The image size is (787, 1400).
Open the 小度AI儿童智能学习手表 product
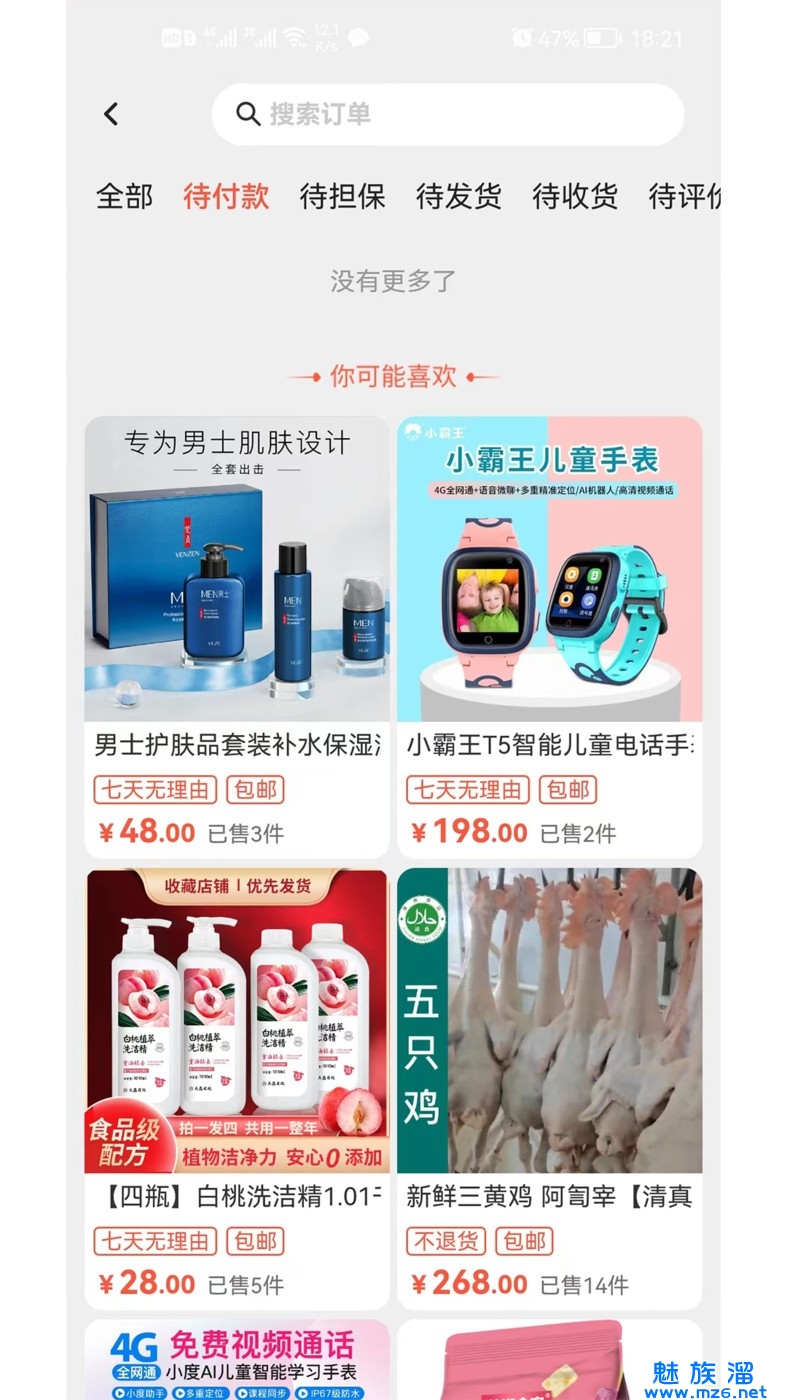237,1360
